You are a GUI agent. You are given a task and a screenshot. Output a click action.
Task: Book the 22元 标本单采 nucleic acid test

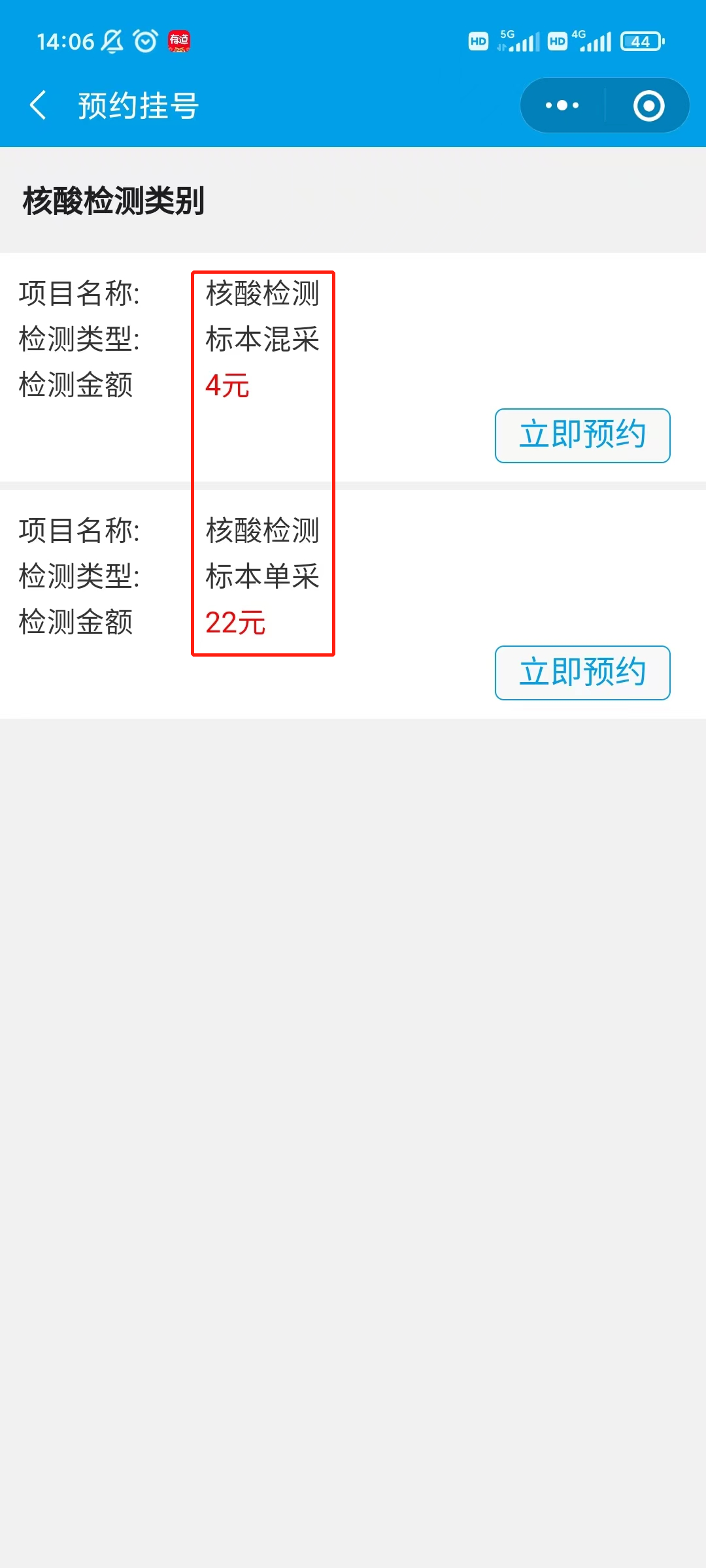click(x=582, y=673)
